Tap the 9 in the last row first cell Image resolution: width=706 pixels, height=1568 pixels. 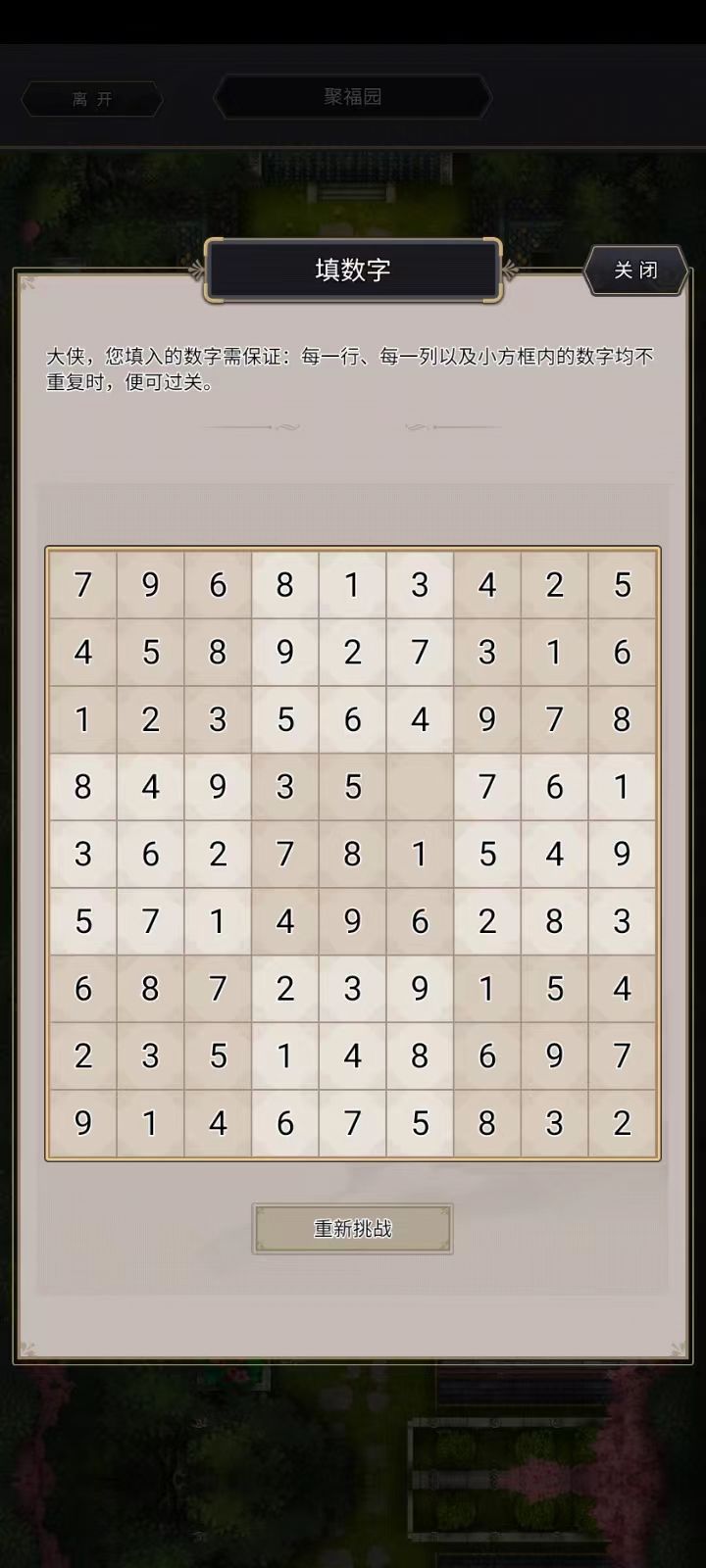pos(82,1124)
